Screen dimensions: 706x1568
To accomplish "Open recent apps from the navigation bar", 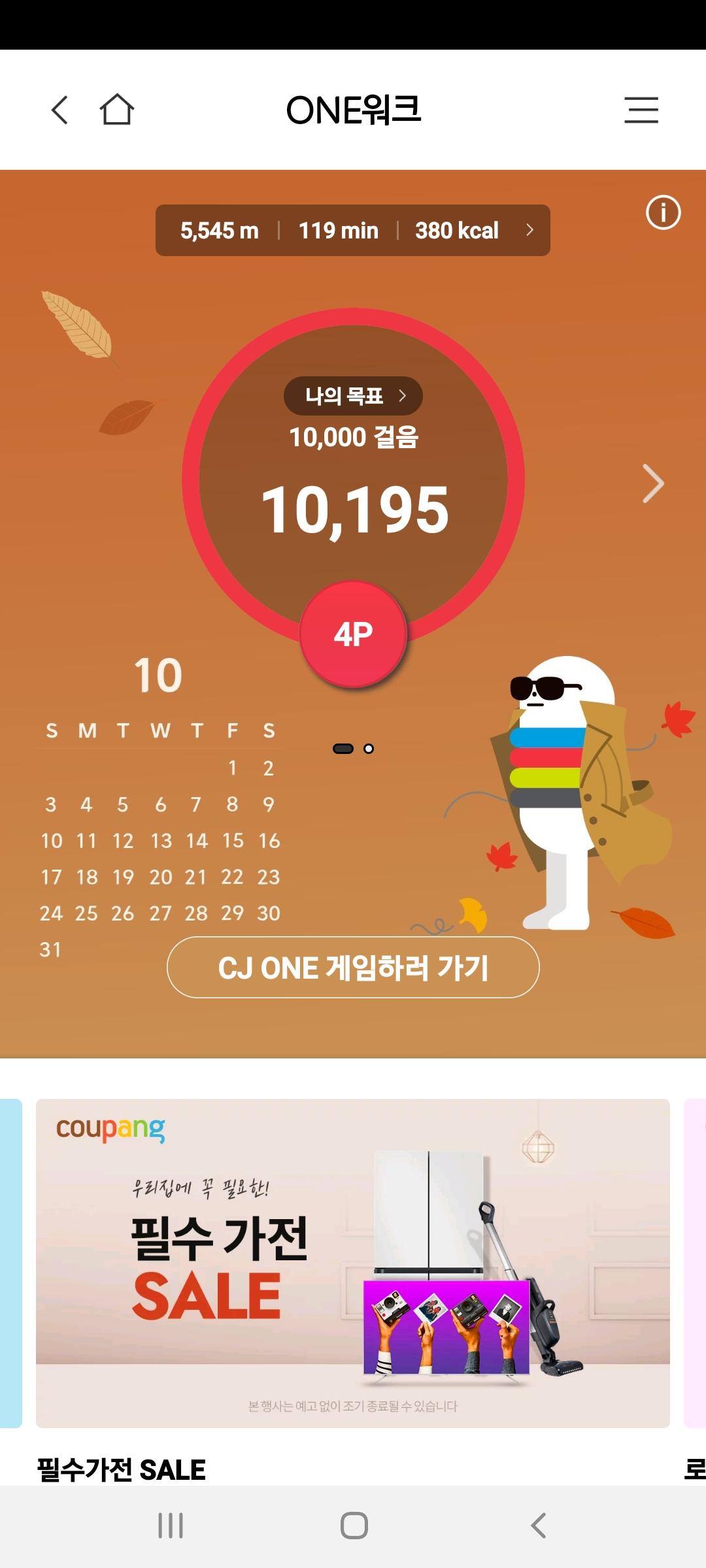I will [x=171, y=1526].
